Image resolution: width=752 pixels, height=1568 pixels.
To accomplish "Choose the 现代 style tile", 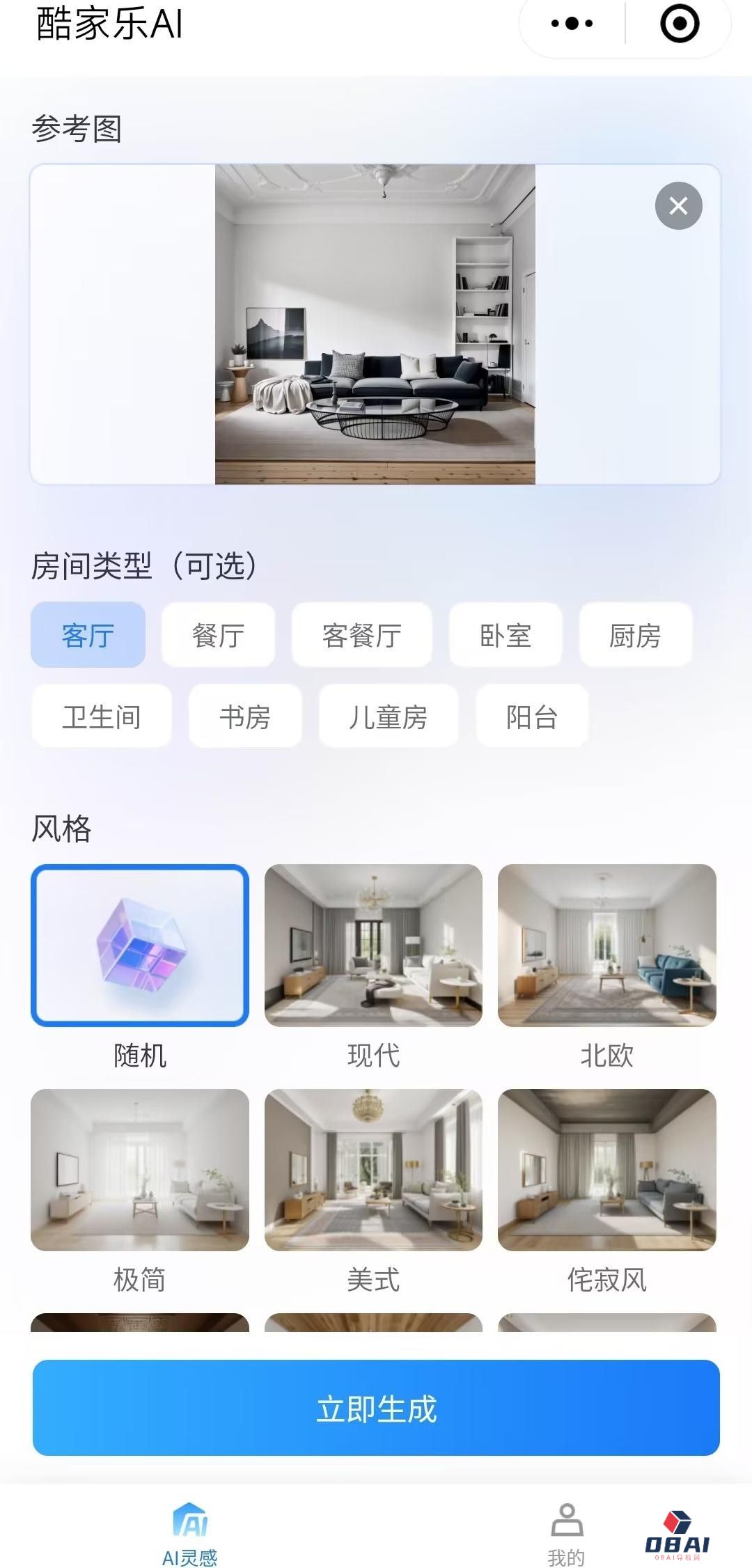I will [373, 945].
